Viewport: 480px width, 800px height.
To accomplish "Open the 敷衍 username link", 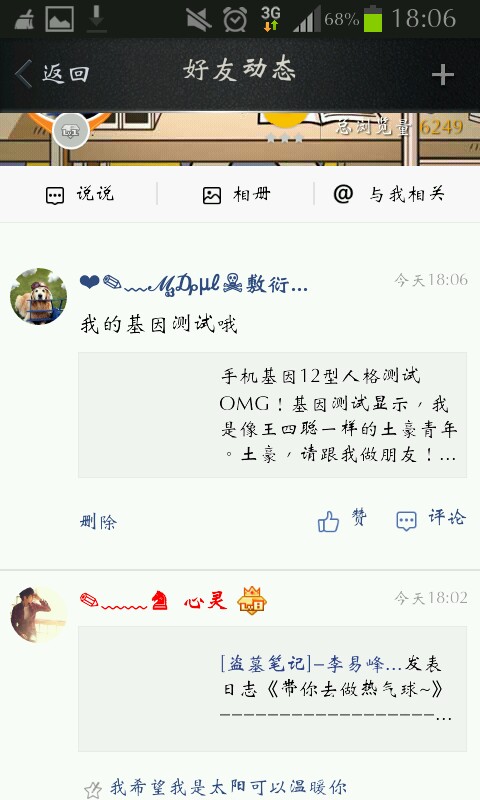I will coord(194,284).
